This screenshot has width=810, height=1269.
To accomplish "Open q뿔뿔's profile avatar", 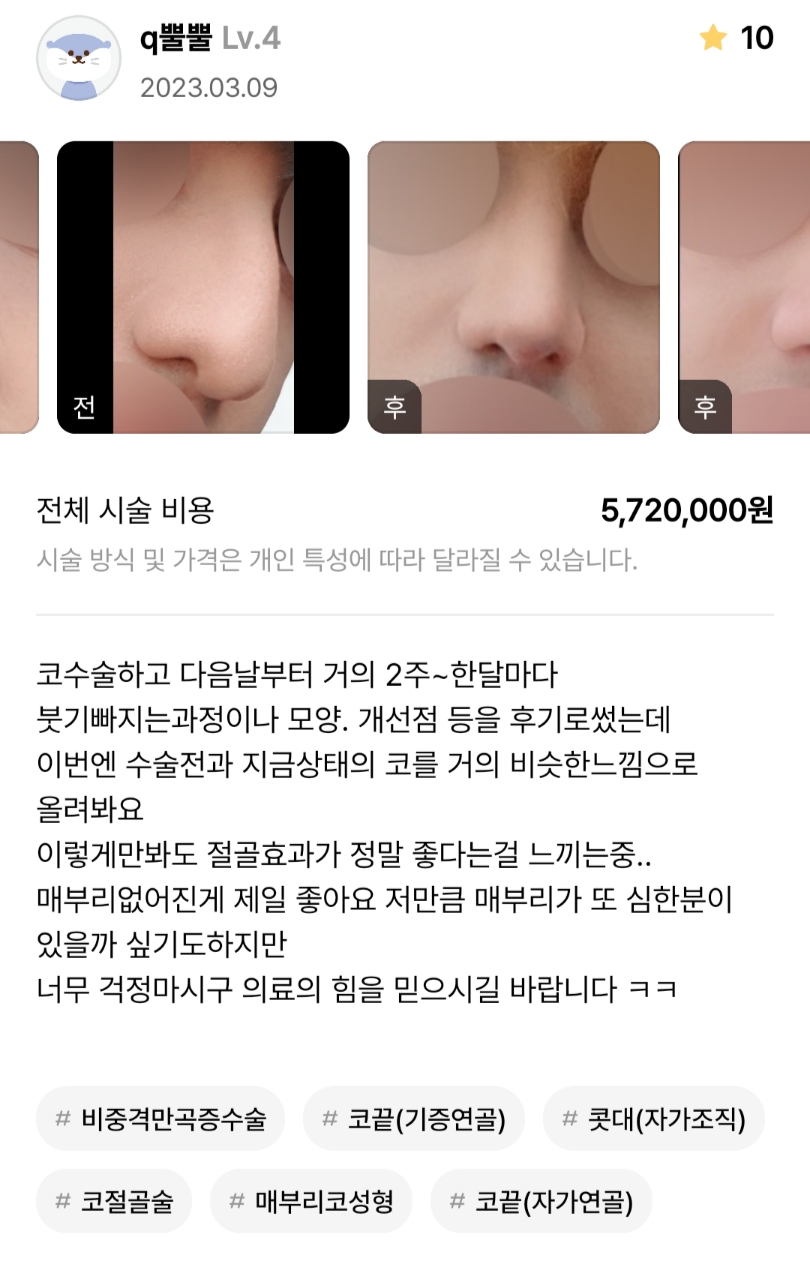I will (x=79, y=58).
